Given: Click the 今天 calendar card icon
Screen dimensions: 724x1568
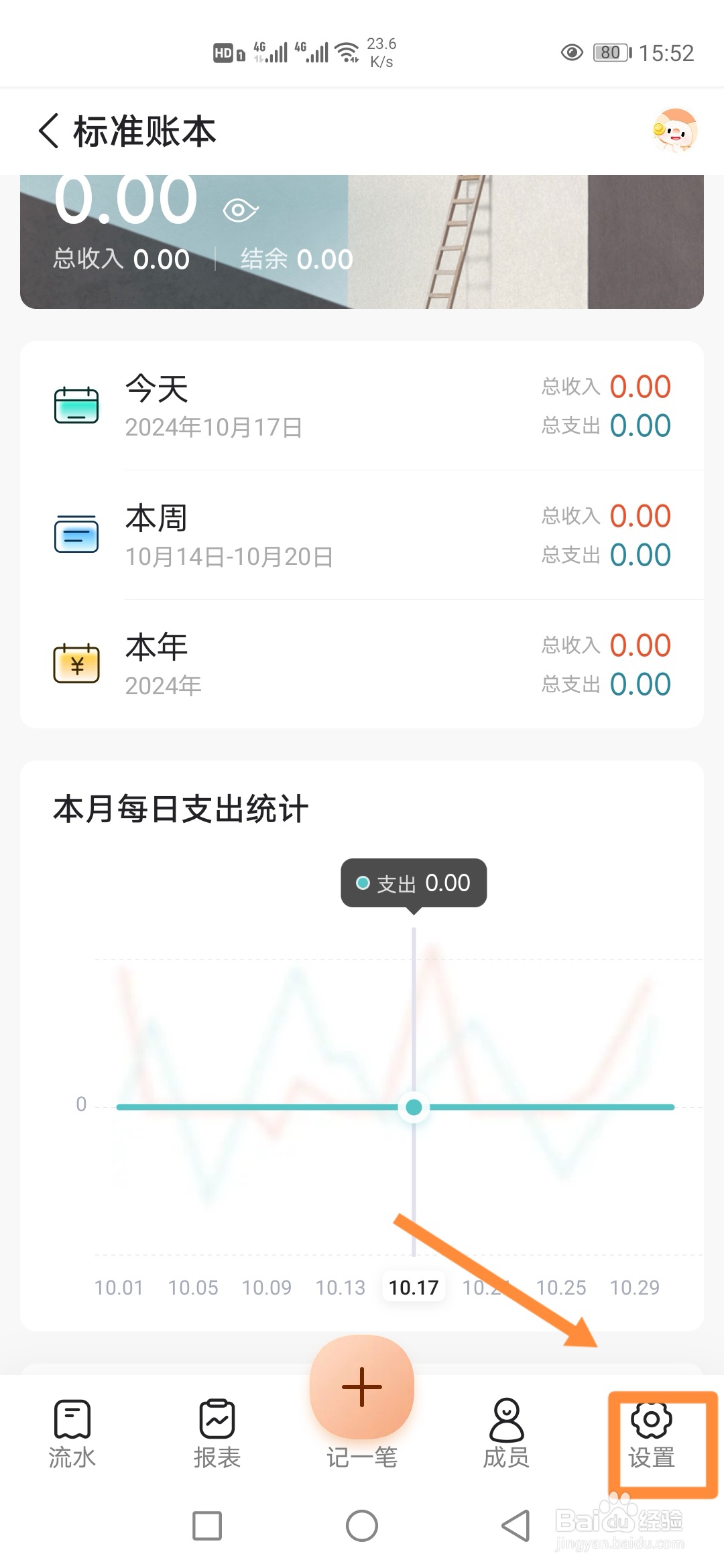Looking at the screenshot, I should click(77, 404).
